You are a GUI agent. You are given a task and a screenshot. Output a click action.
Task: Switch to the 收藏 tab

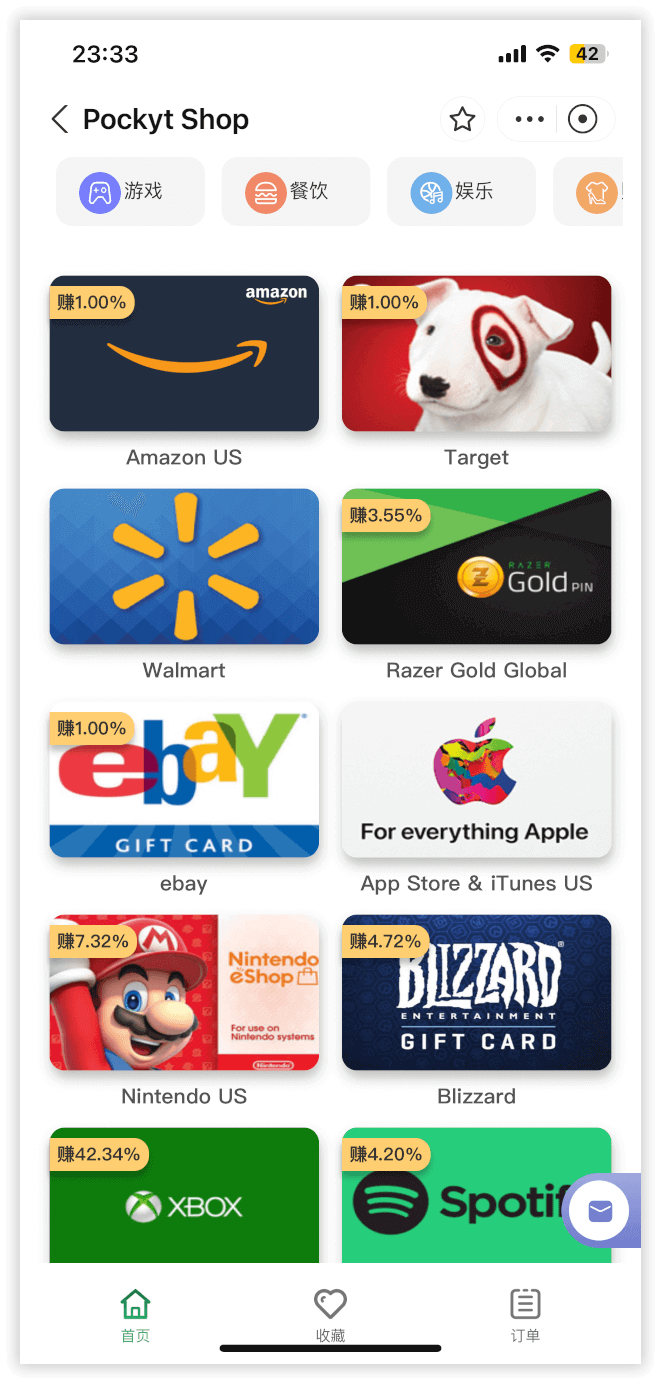(330, 1314)
